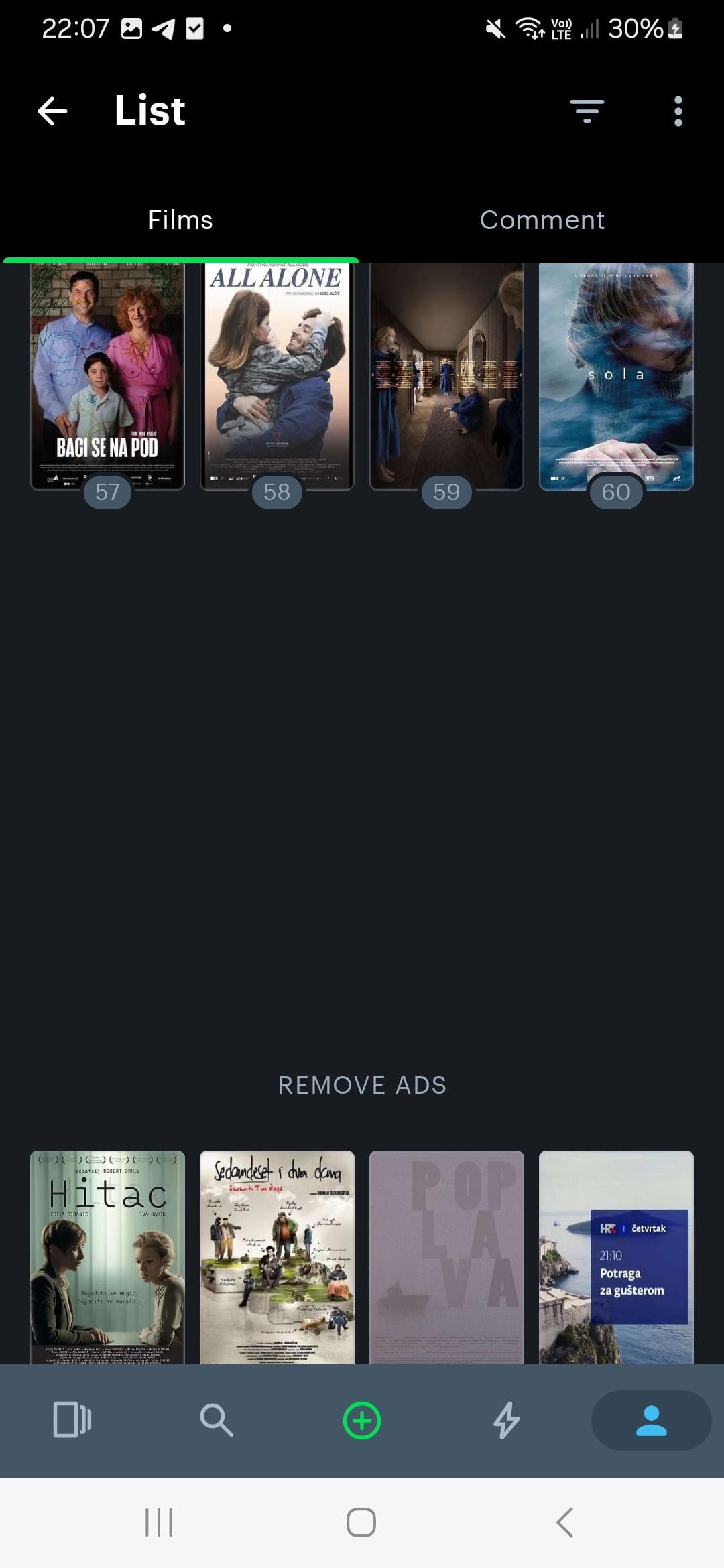The height and width of the screenshot is (1568, 724).
Task: Open the three-dot overflow menu
Action: pos(678,111)
